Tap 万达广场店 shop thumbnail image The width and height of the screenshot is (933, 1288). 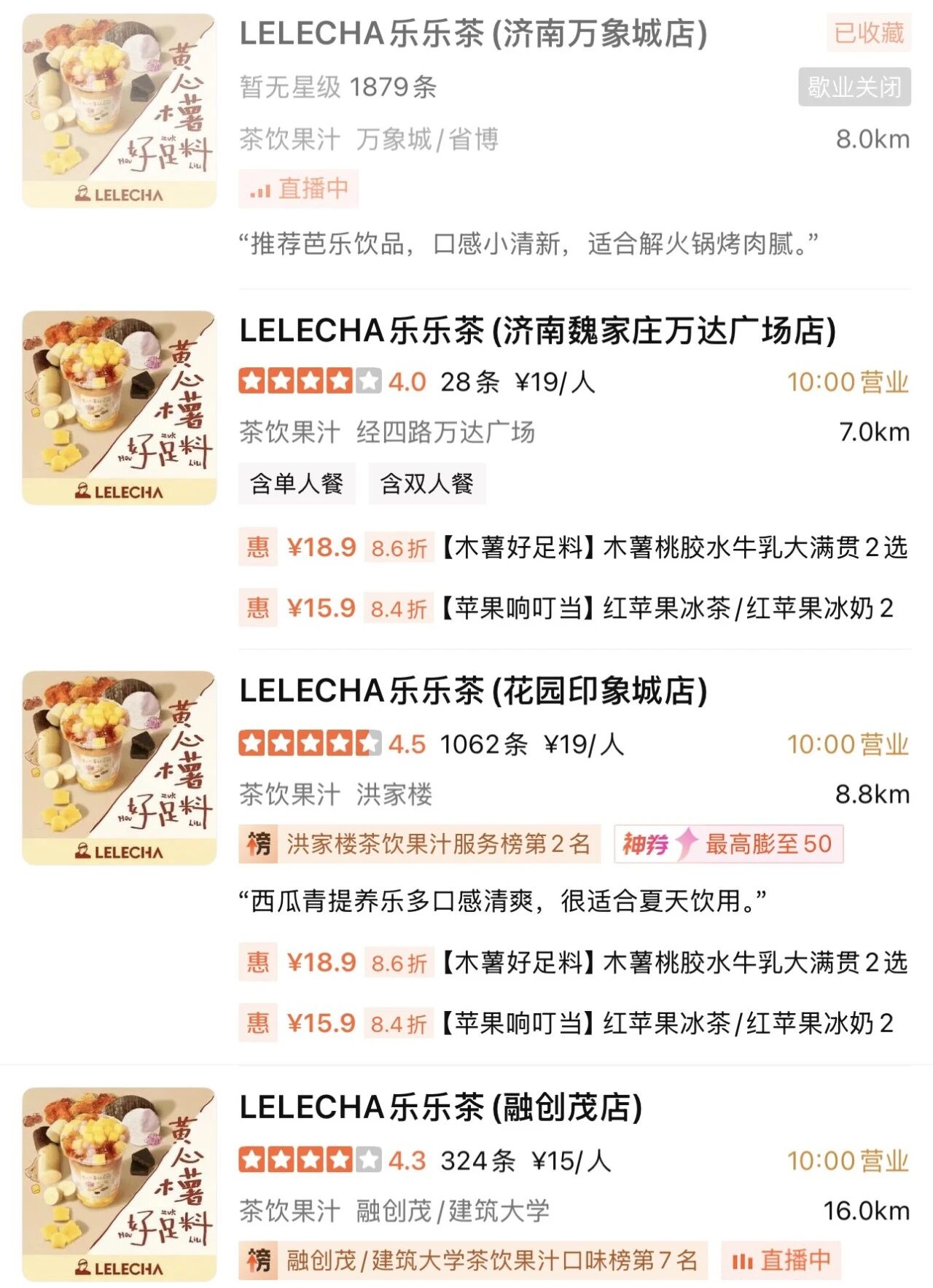120,408
